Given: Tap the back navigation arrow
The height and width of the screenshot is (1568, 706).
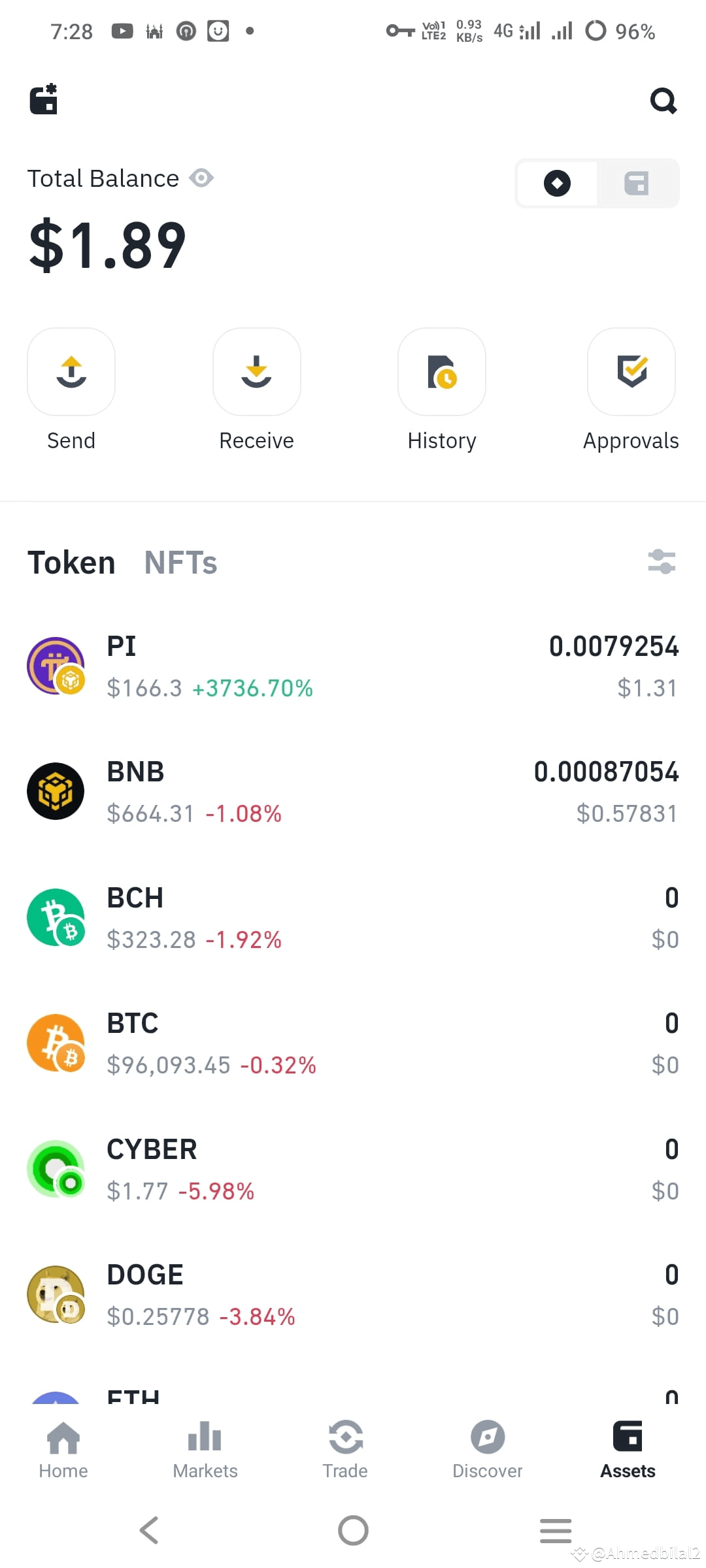Looking at the screenshot, I should [149, 1529].
